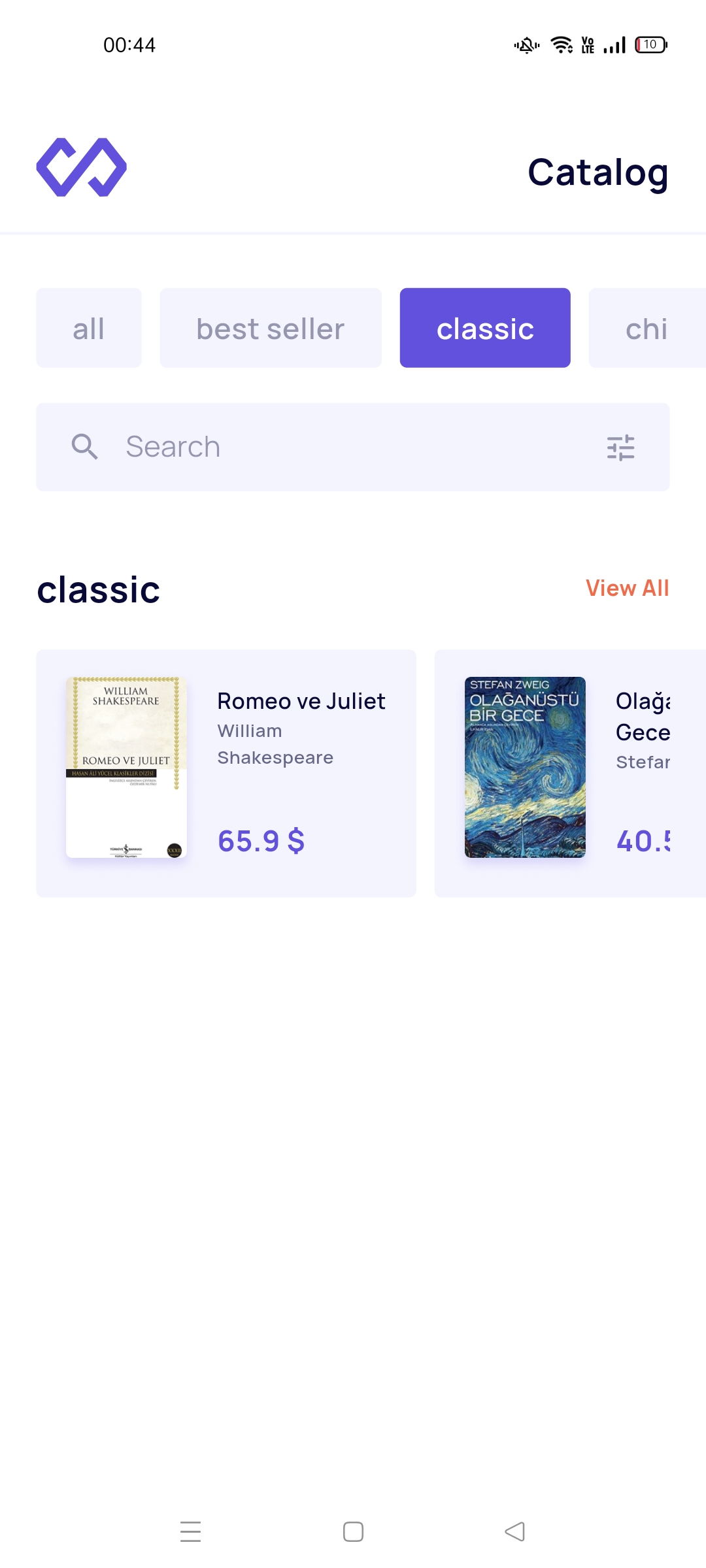This screenshot has height=1568, width=706.
Task: Tap View All for classic books
Action: coord(627,588)
